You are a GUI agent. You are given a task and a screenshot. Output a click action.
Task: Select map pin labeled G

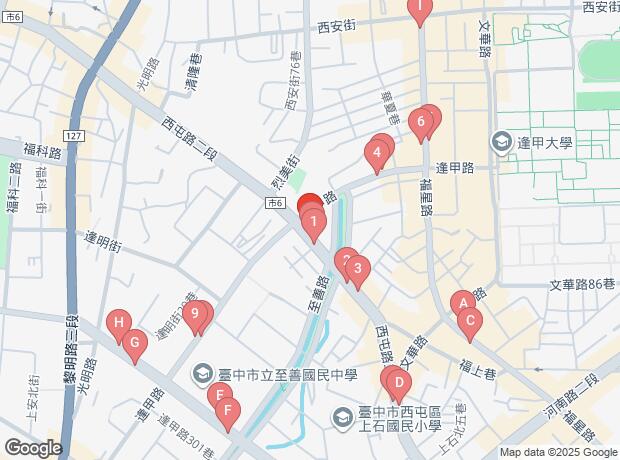click(135, 342)
